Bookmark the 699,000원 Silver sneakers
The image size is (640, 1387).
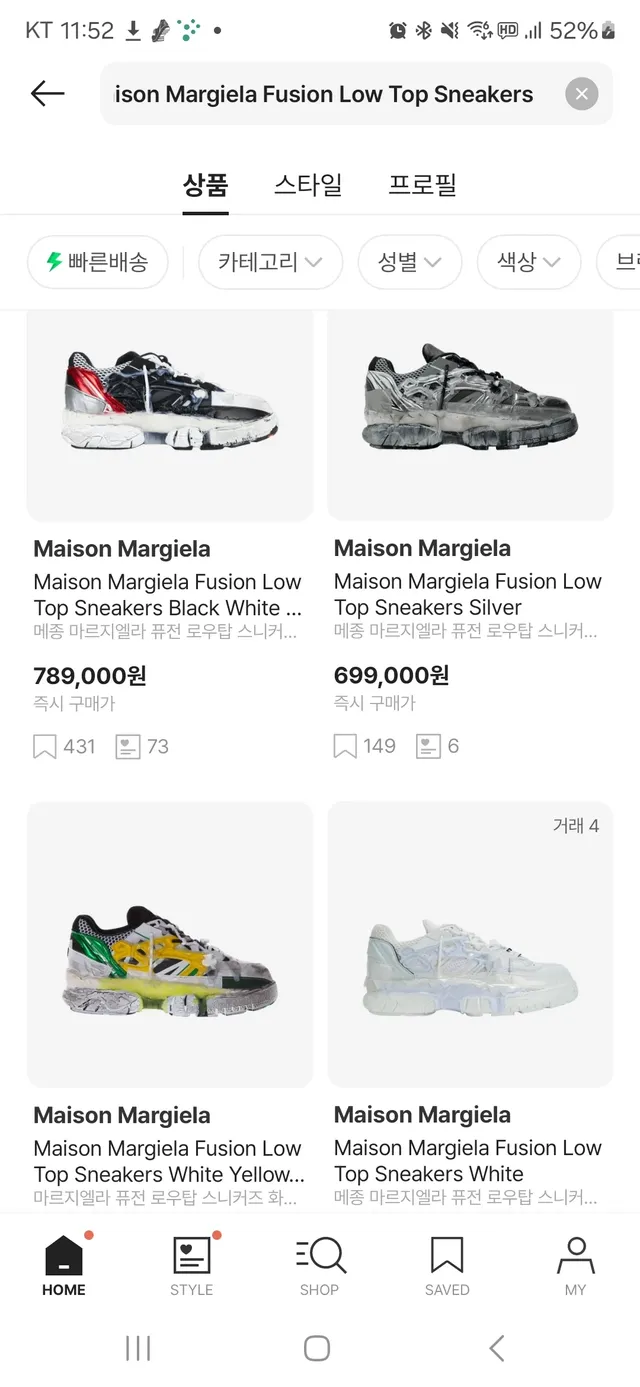pos(345,747)
